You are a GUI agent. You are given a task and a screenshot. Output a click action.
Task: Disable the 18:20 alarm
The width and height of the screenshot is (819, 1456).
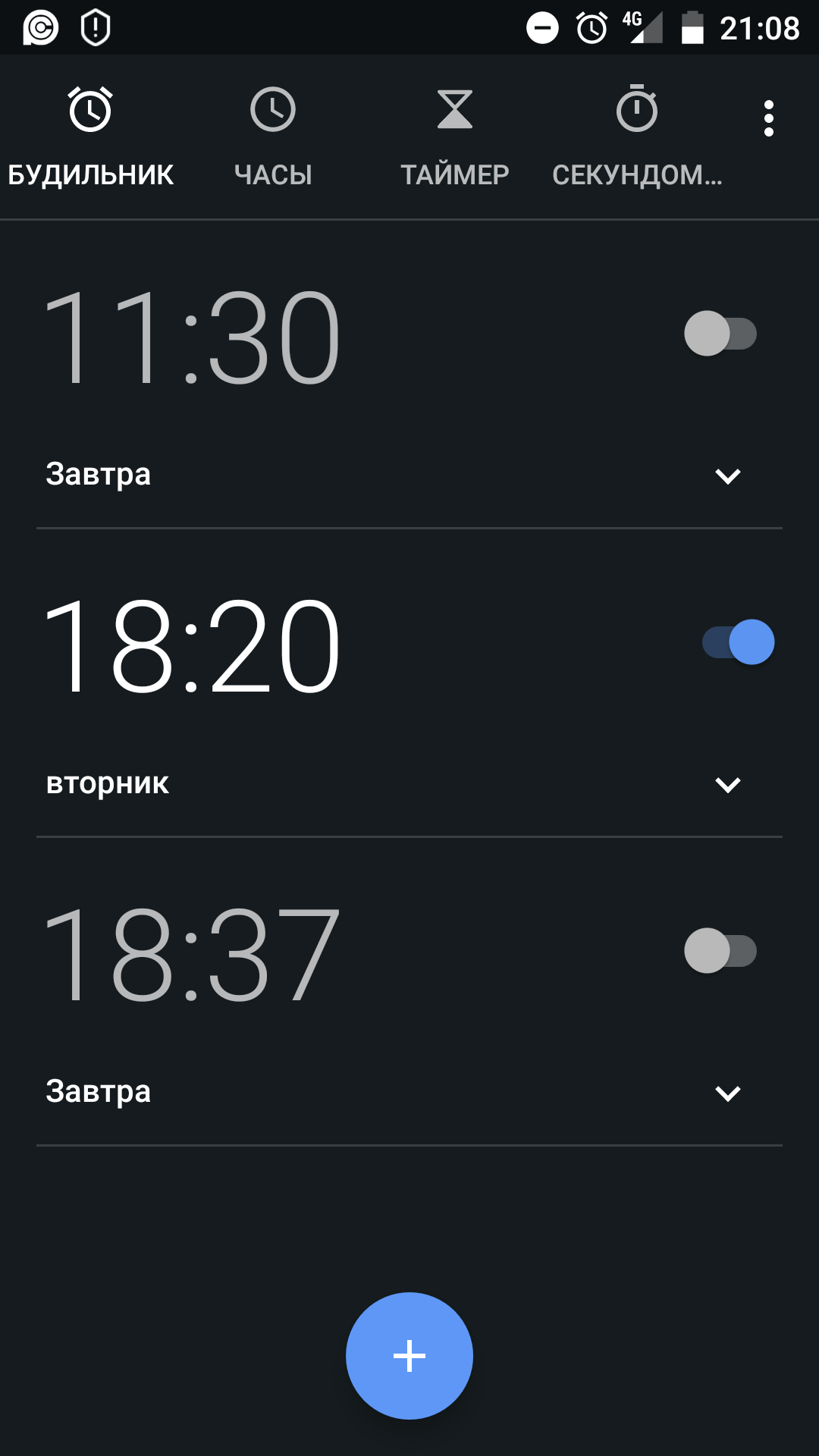[739, 642]
